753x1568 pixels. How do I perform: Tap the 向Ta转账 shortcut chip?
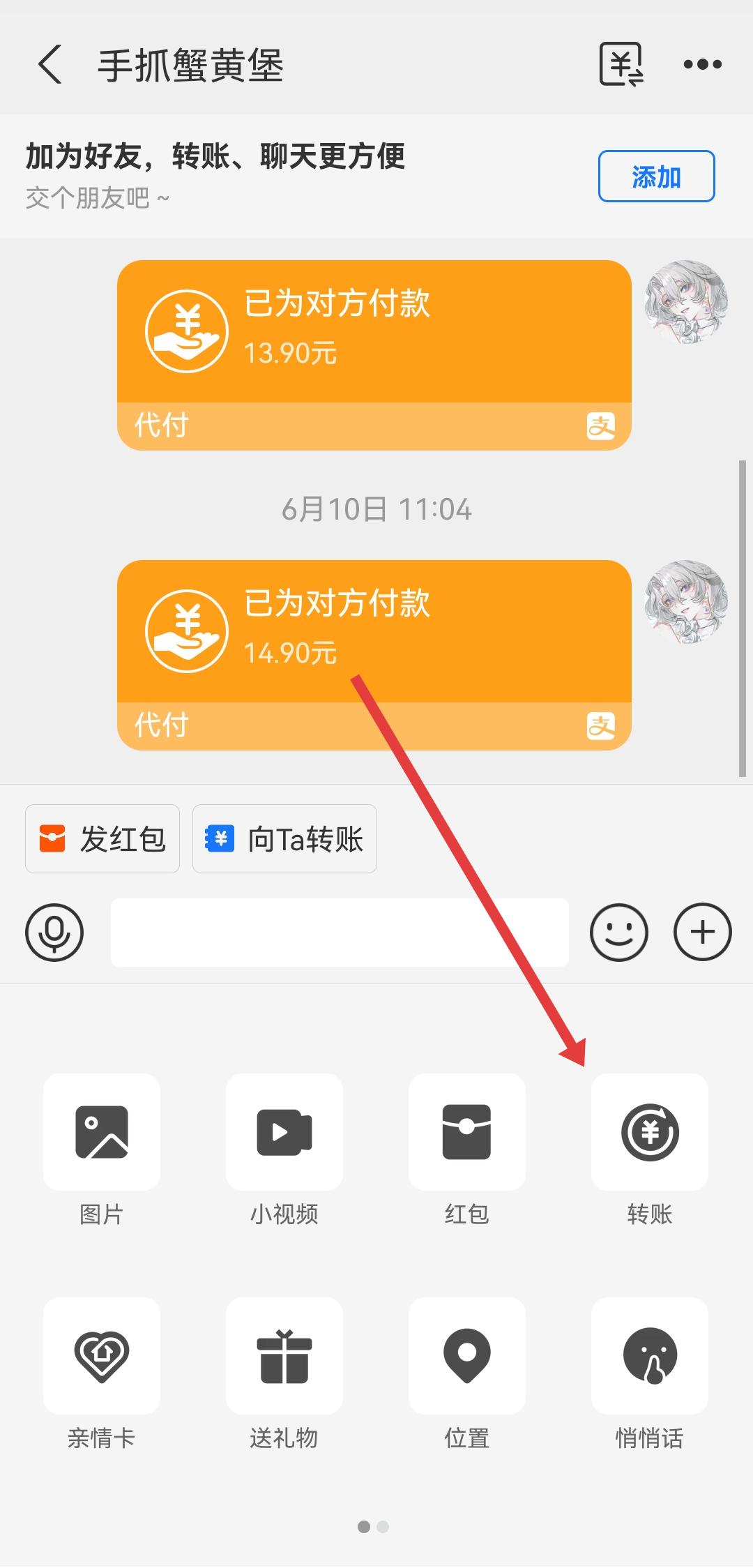(x=284, y=839)
